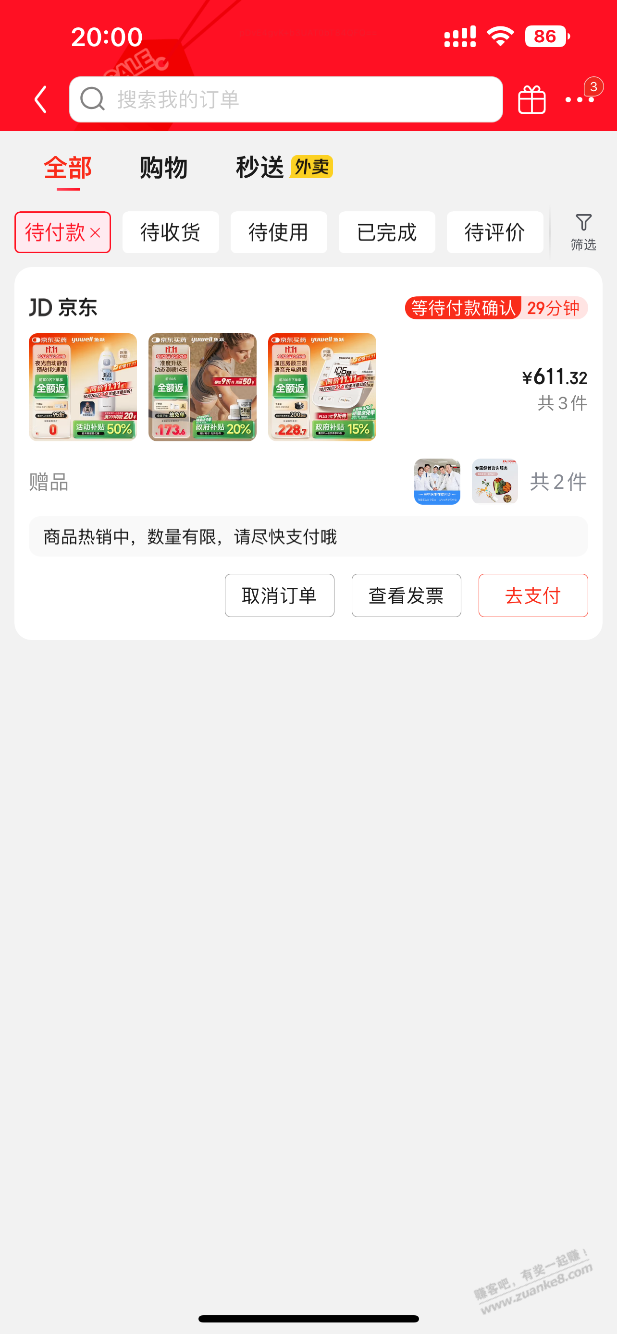Switch to the 全部 tab
Viewport: 617px width, 1334px height.
coord(68,168)
